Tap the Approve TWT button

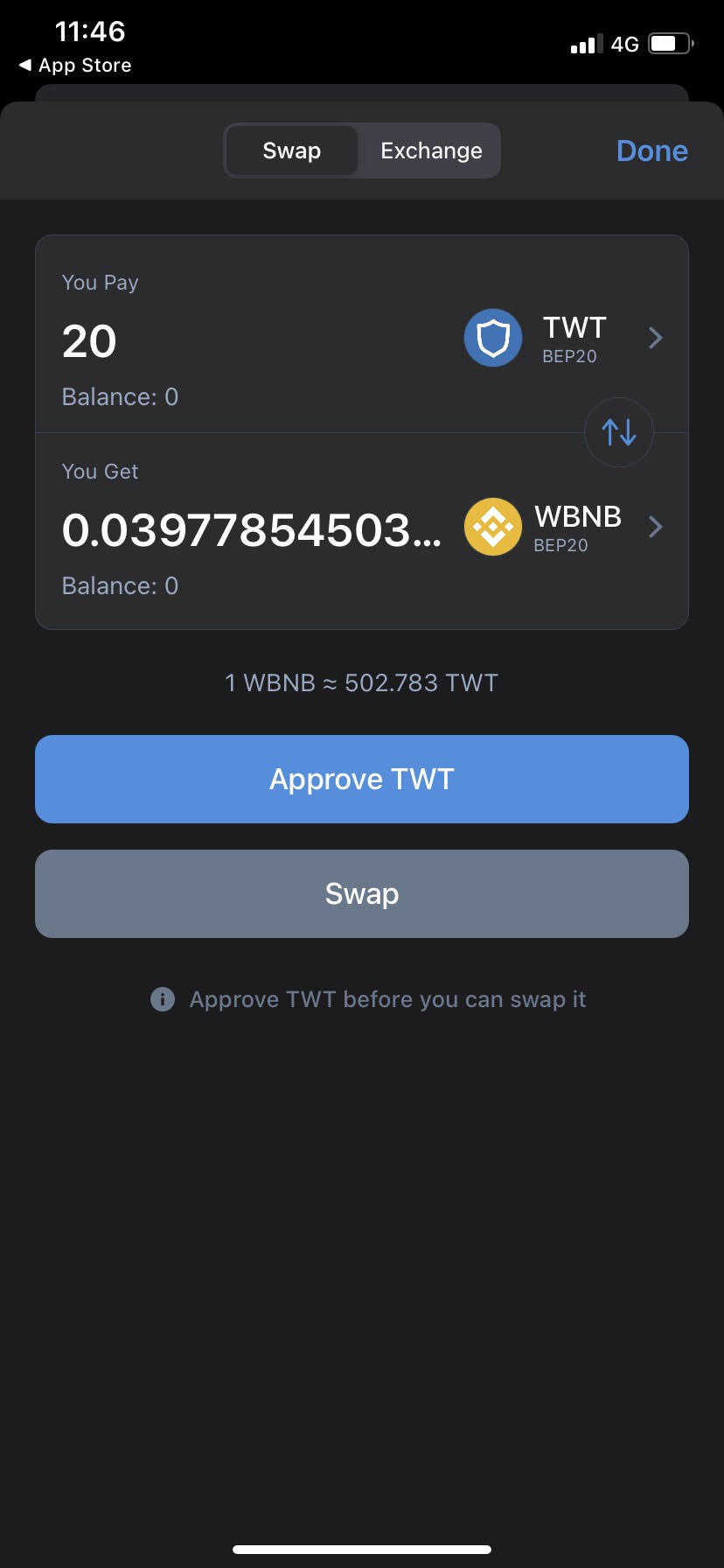click(362, 779)
